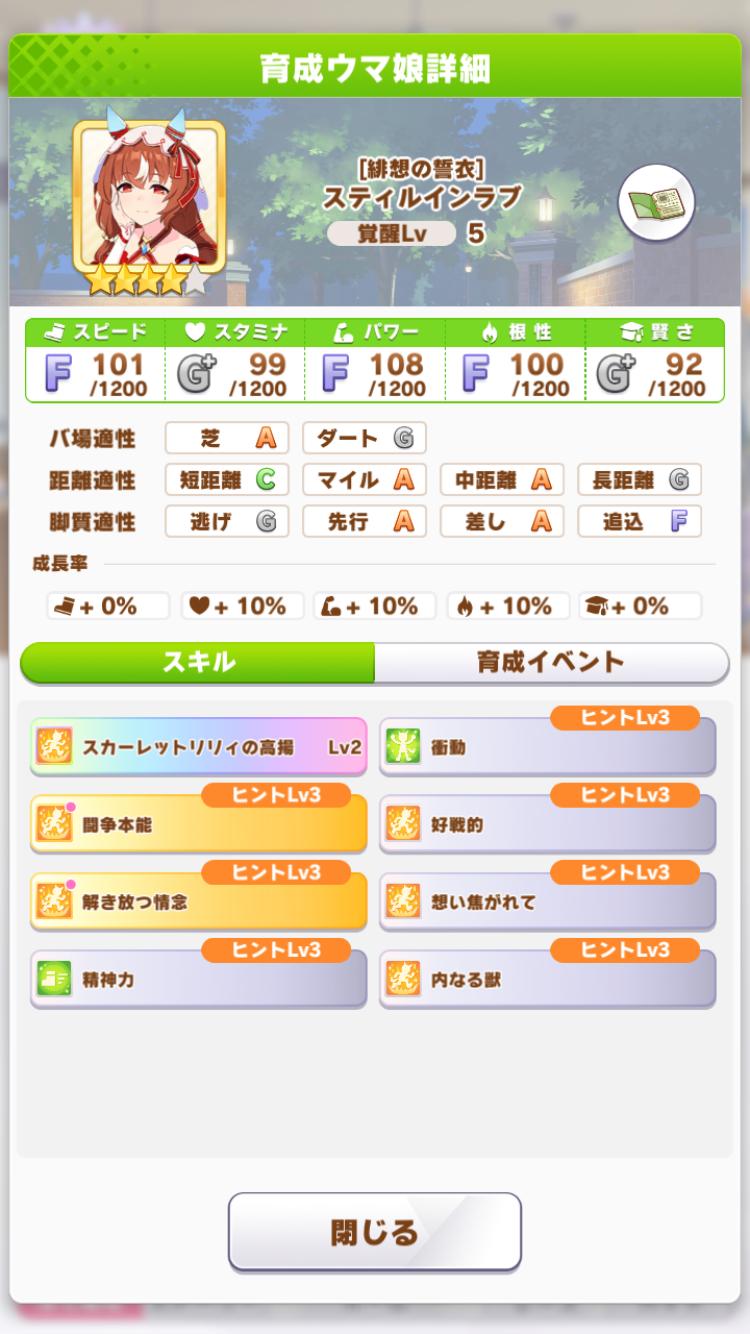Tap the 好戦的 skill entry
This screenshot has width=750, height=1334.
(x=548, y=825)
